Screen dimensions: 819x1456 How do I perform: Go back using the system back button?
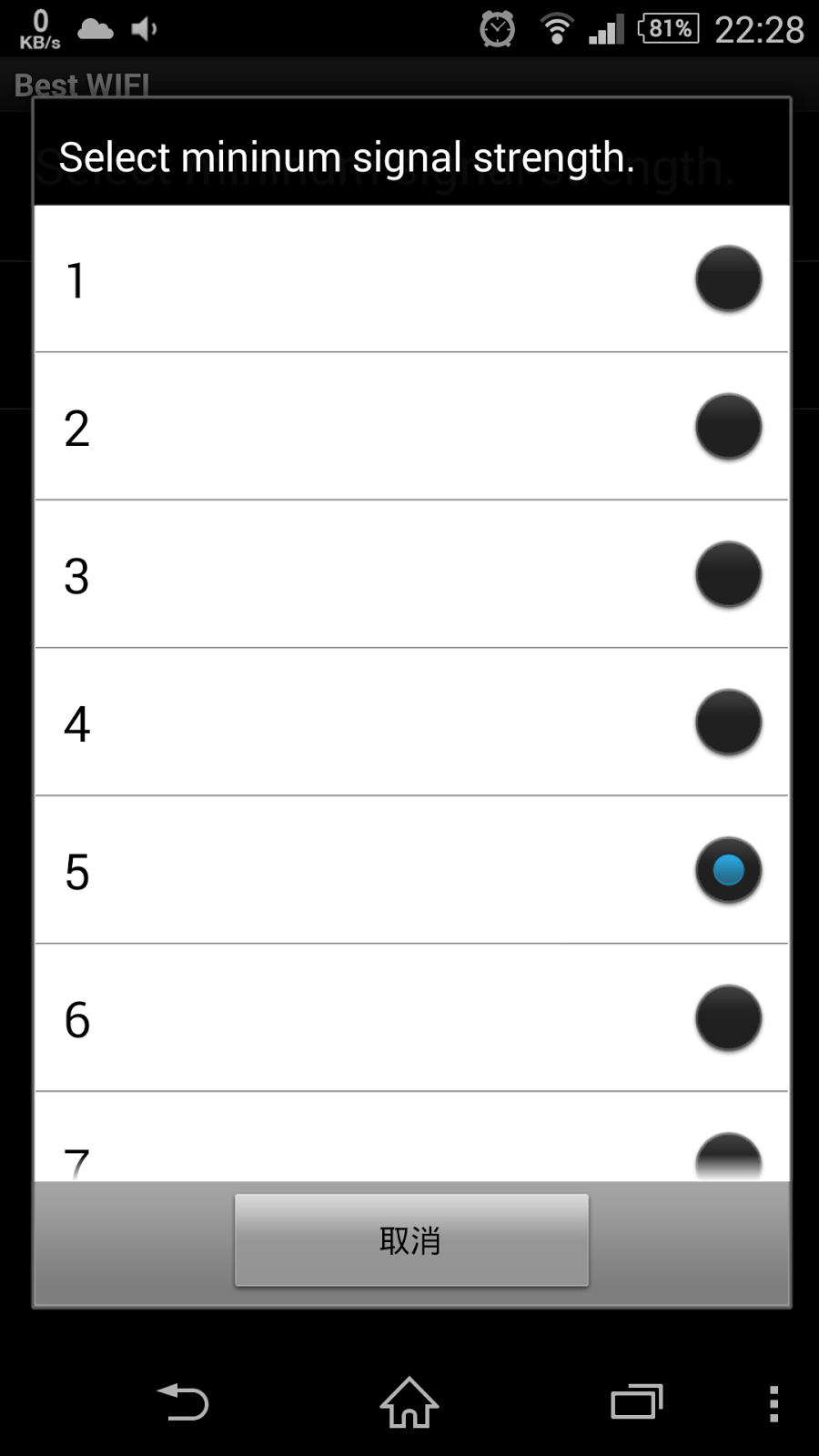tap(183, 1402)
